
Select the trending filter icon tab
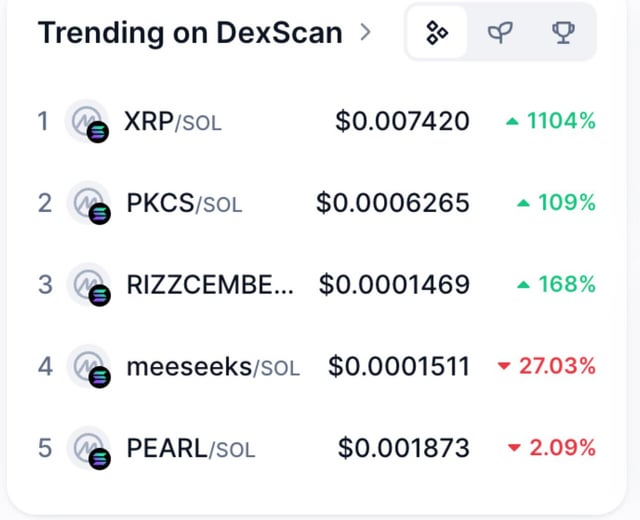point(437,33)
